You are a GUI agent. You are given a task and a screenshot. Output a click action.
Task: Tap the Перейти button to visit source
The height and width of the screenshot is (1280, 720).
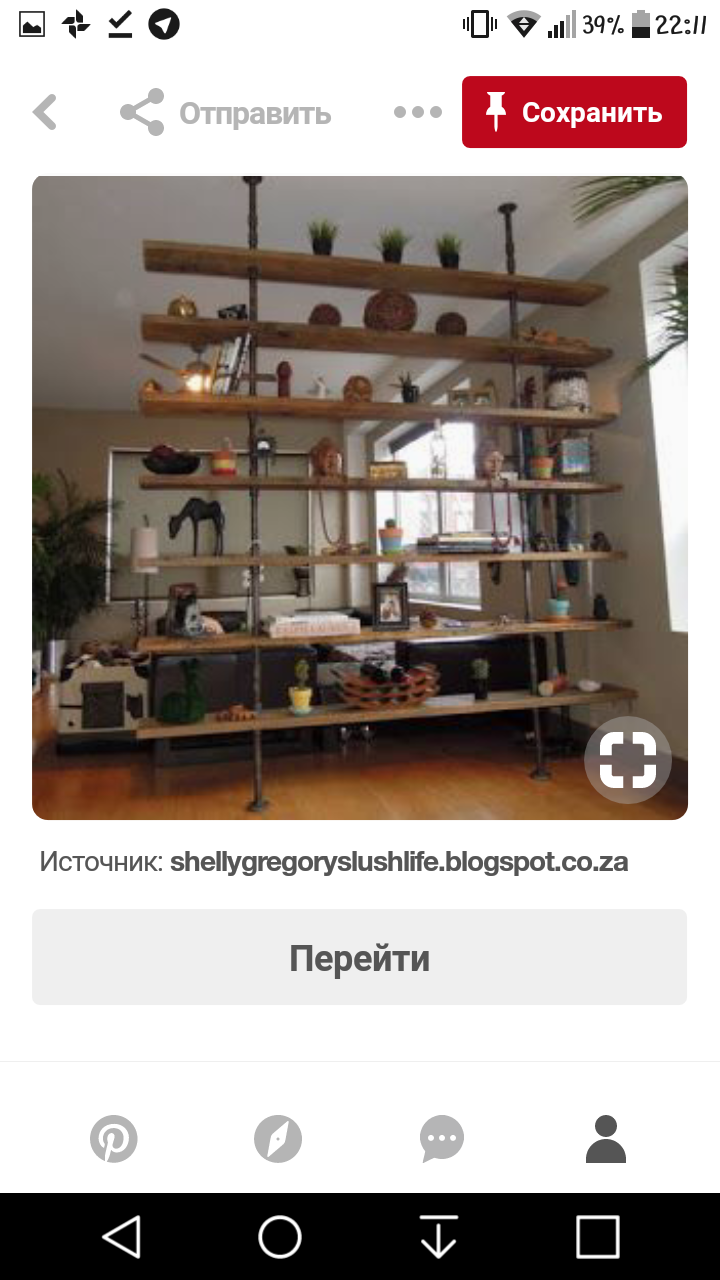359,957
